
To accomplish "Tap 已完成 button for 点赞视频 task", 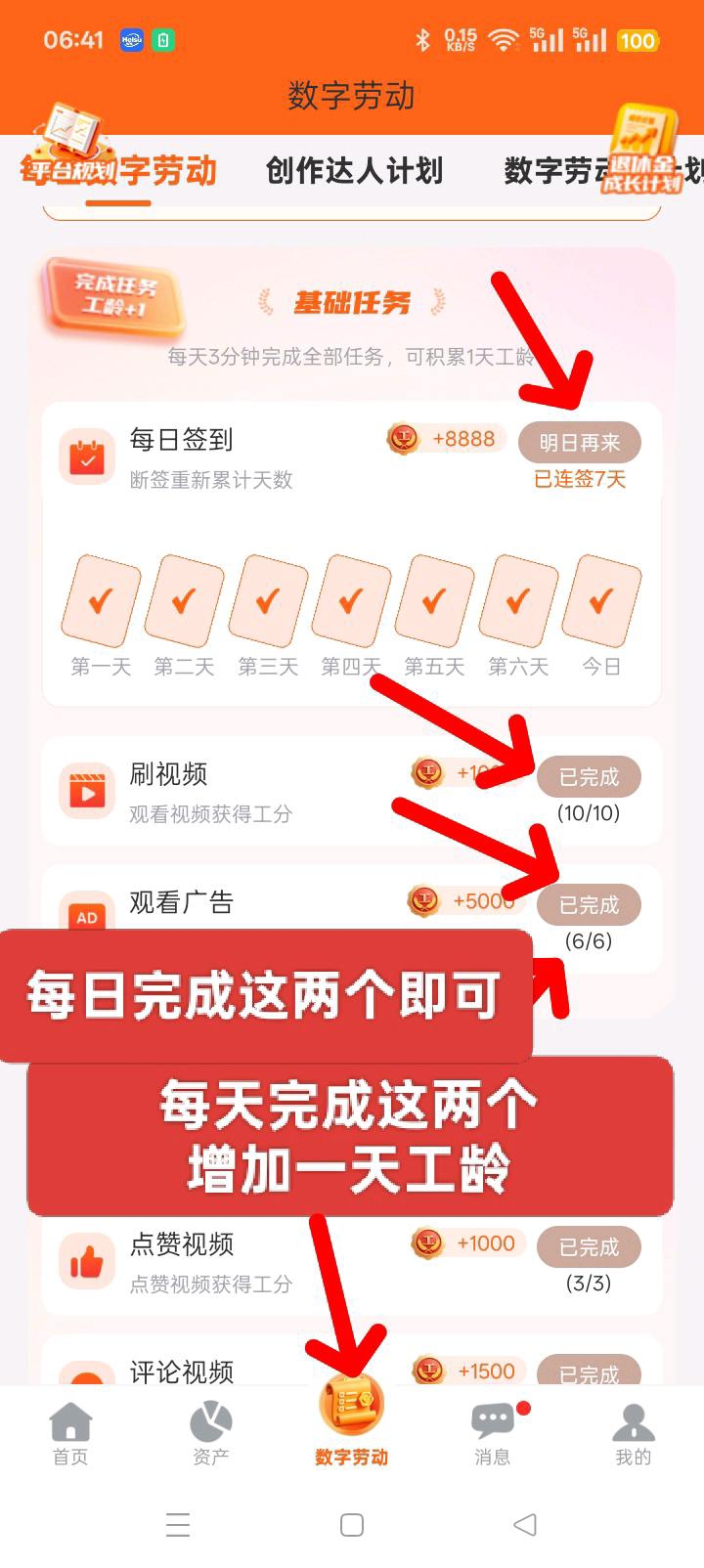I will click(x=589, y=1247).
